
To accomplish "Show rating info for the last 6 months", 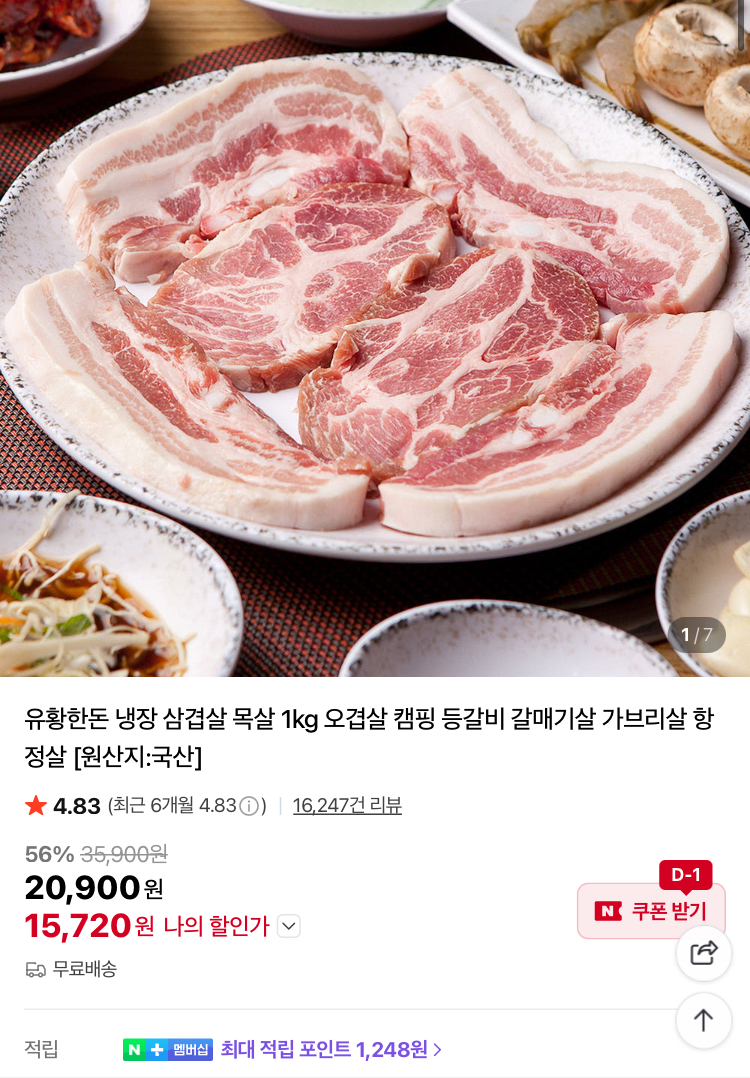I will pos(249,806).
